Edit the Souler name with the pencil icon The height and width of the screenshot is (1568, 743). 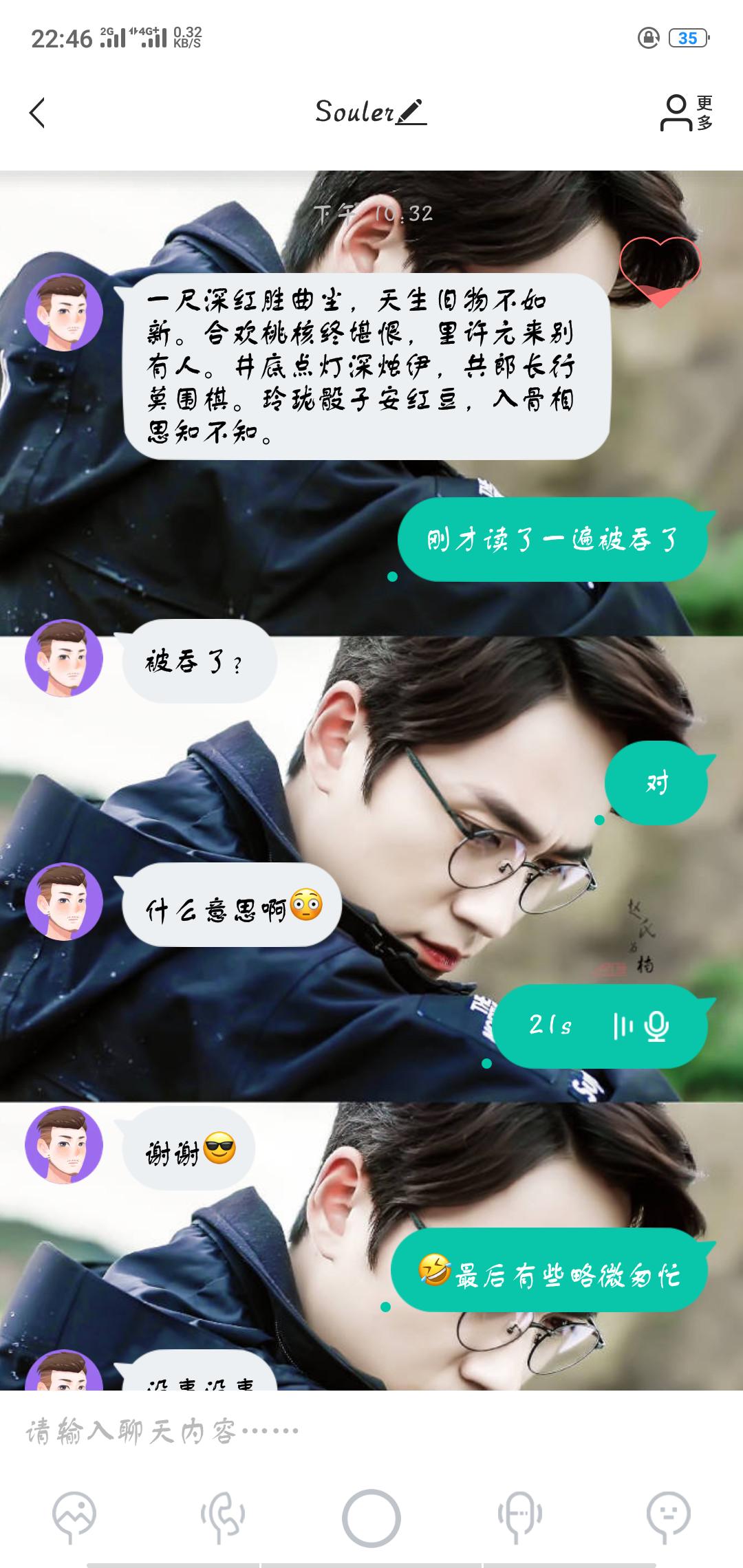[x=411, y=112]
